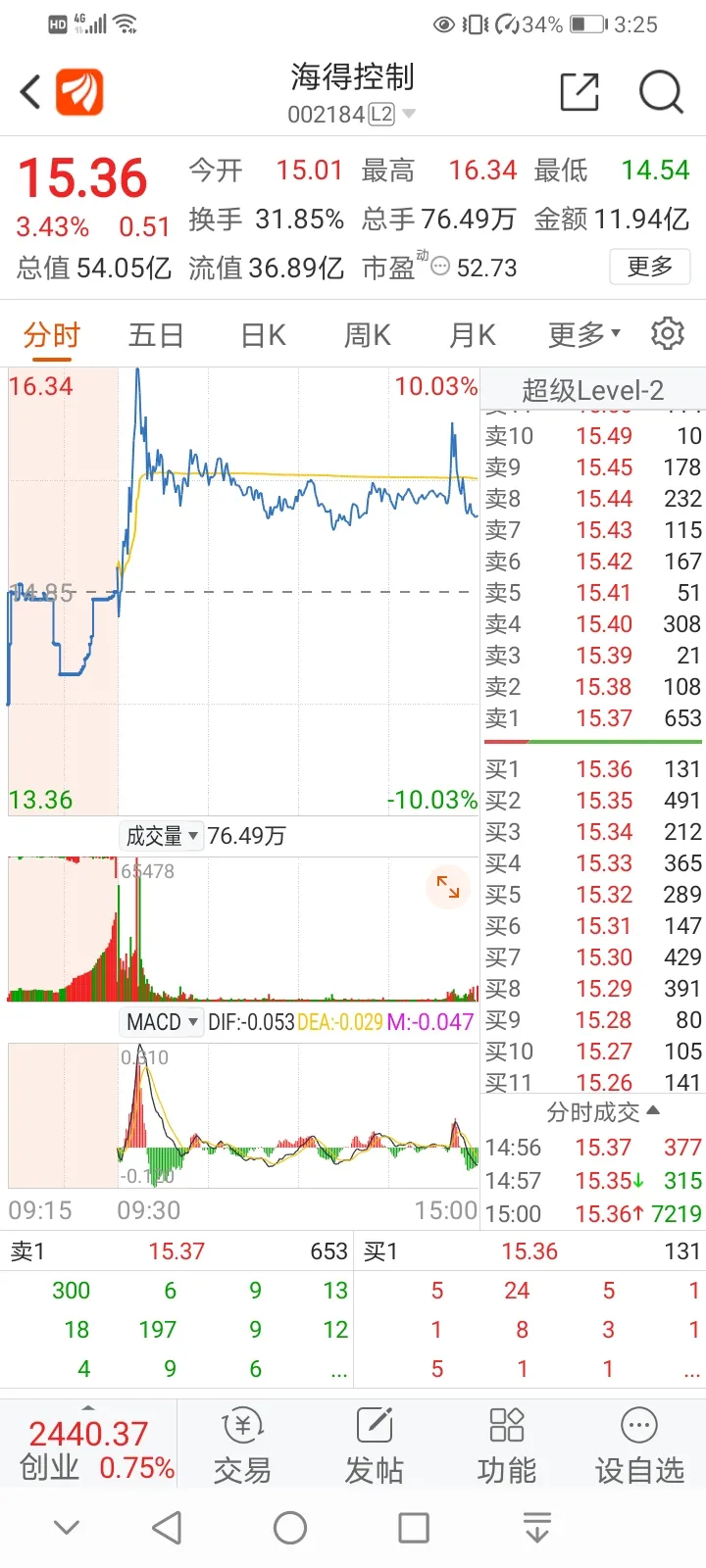The height and width of the screenshot is (1568, 706).
Task: Select the 月K chart tab
Action: point(472,336)
